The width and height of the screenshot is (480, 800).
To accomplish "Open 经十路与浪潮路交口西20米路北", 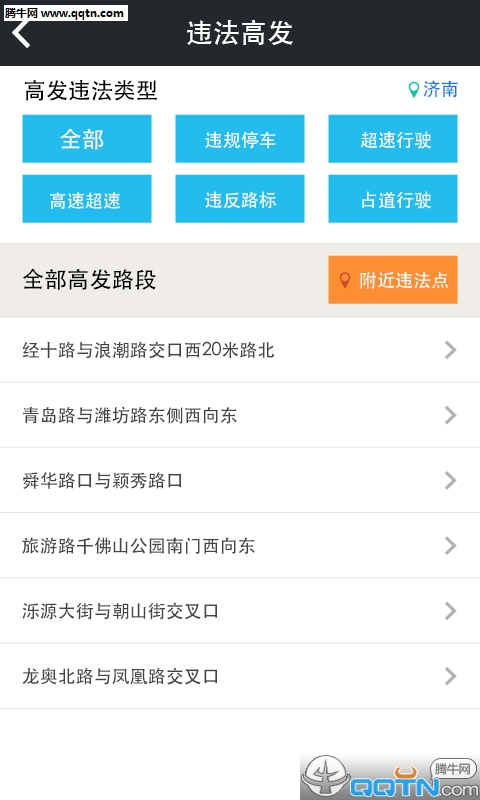I will click(x=240, y=350).
